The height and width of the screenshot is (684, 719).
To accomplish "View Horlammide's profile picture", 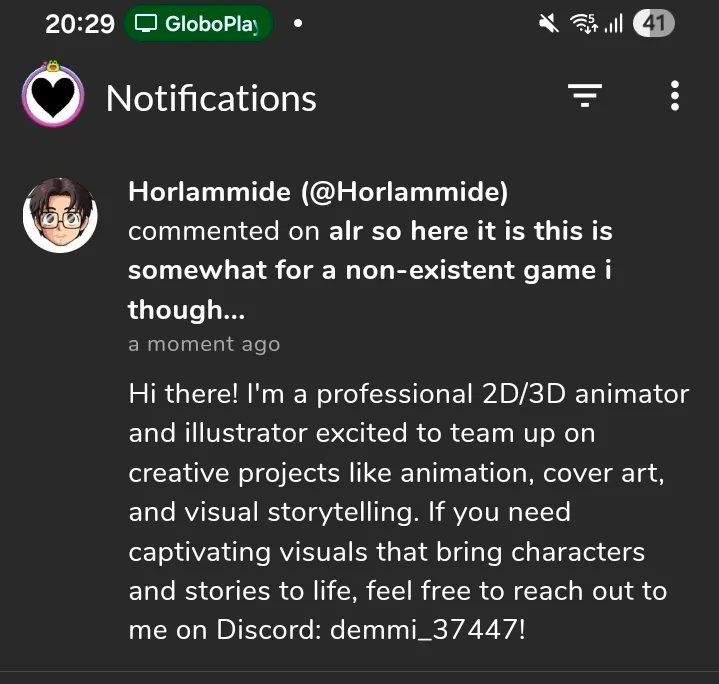I will click(x=60, y=216).
